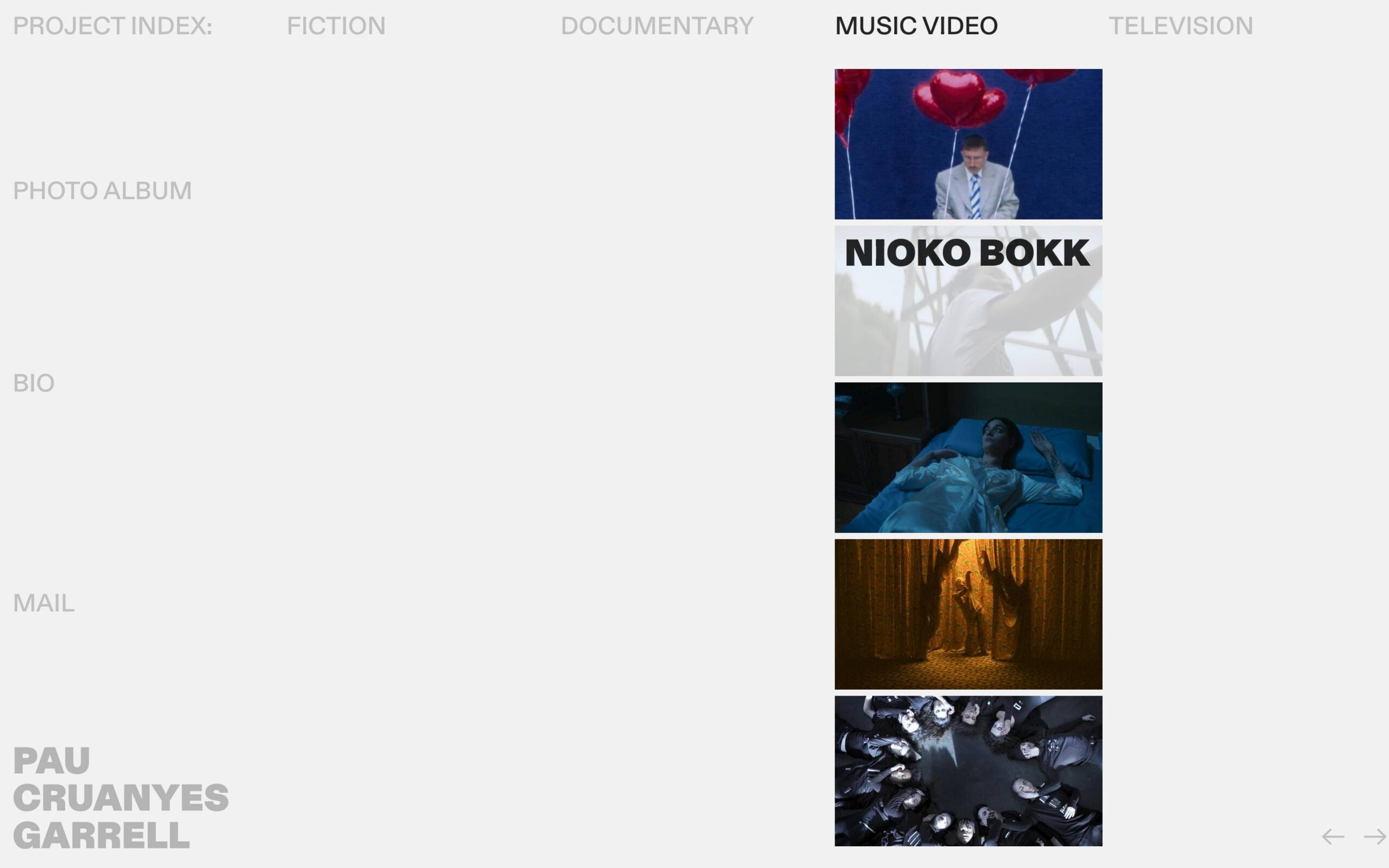Screen dimensions: 1389x868
Task: Open the Bio page
Action: tap(34, 383)
